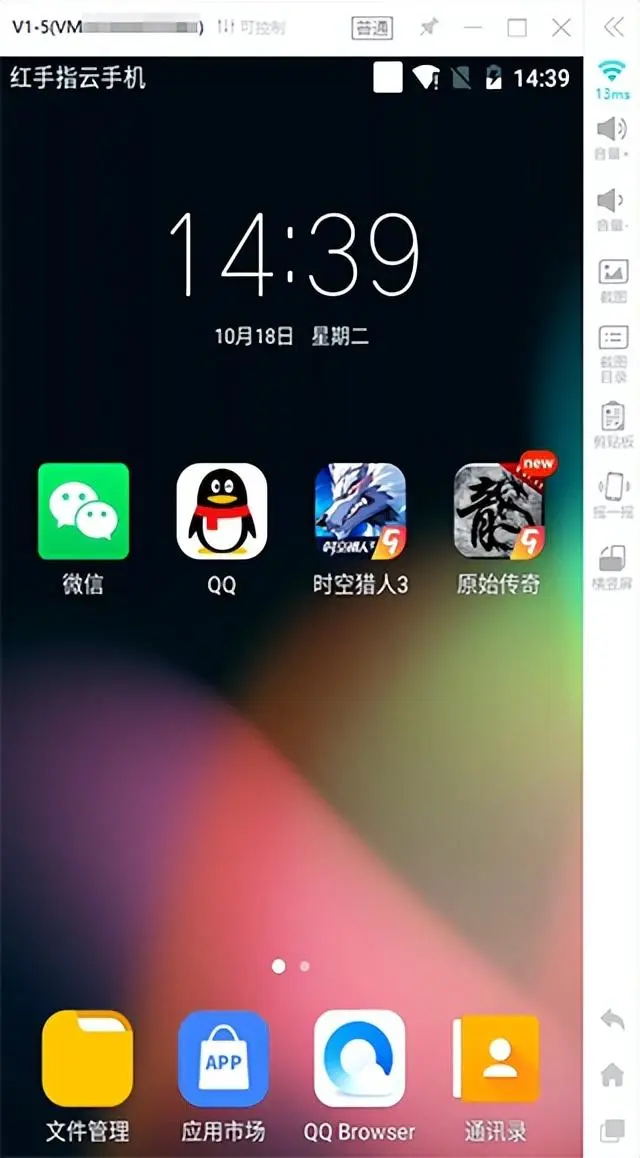Screen dimensions: 640x1158
Task: Launch QQ Browser
Action: click(359, 1058)
